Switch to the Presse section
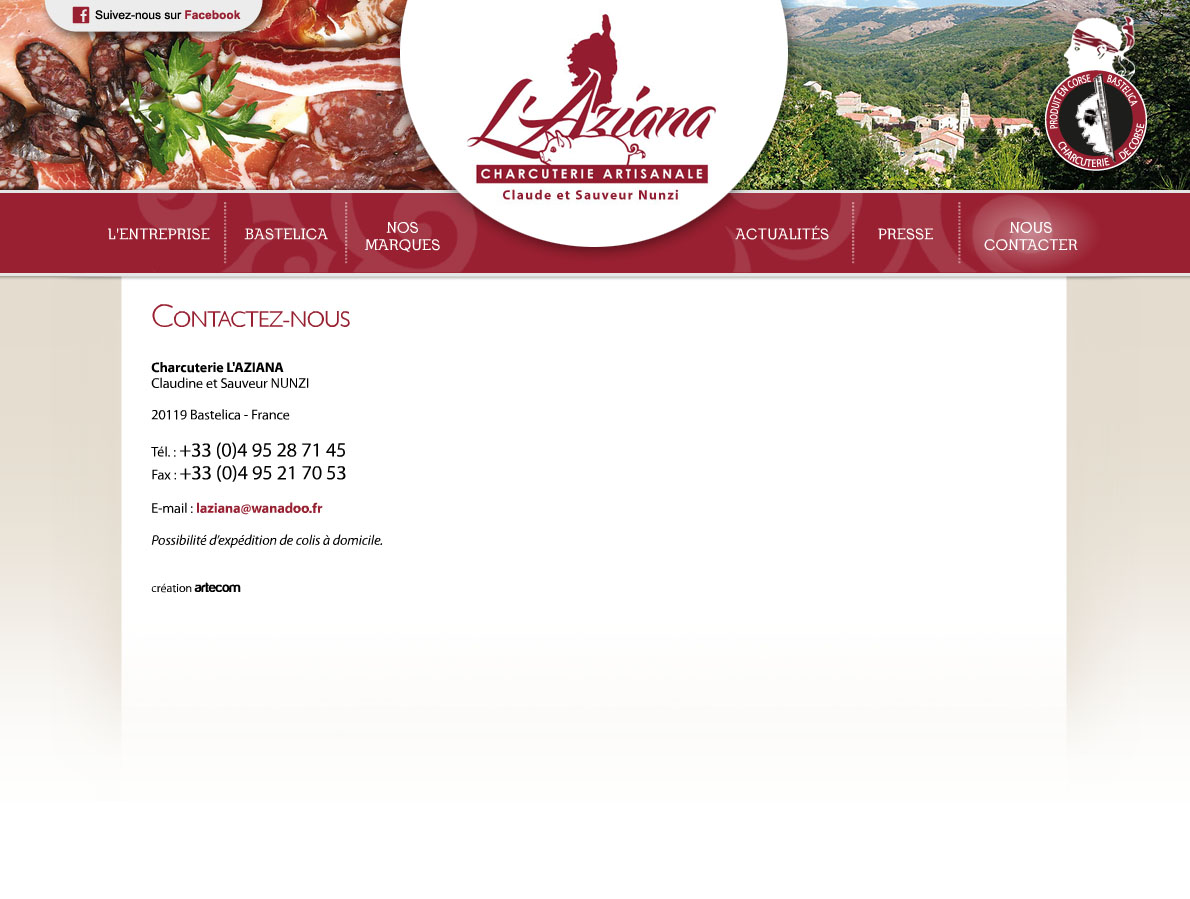Viewport: 1190px width, 899px height. tap(905, 234)
